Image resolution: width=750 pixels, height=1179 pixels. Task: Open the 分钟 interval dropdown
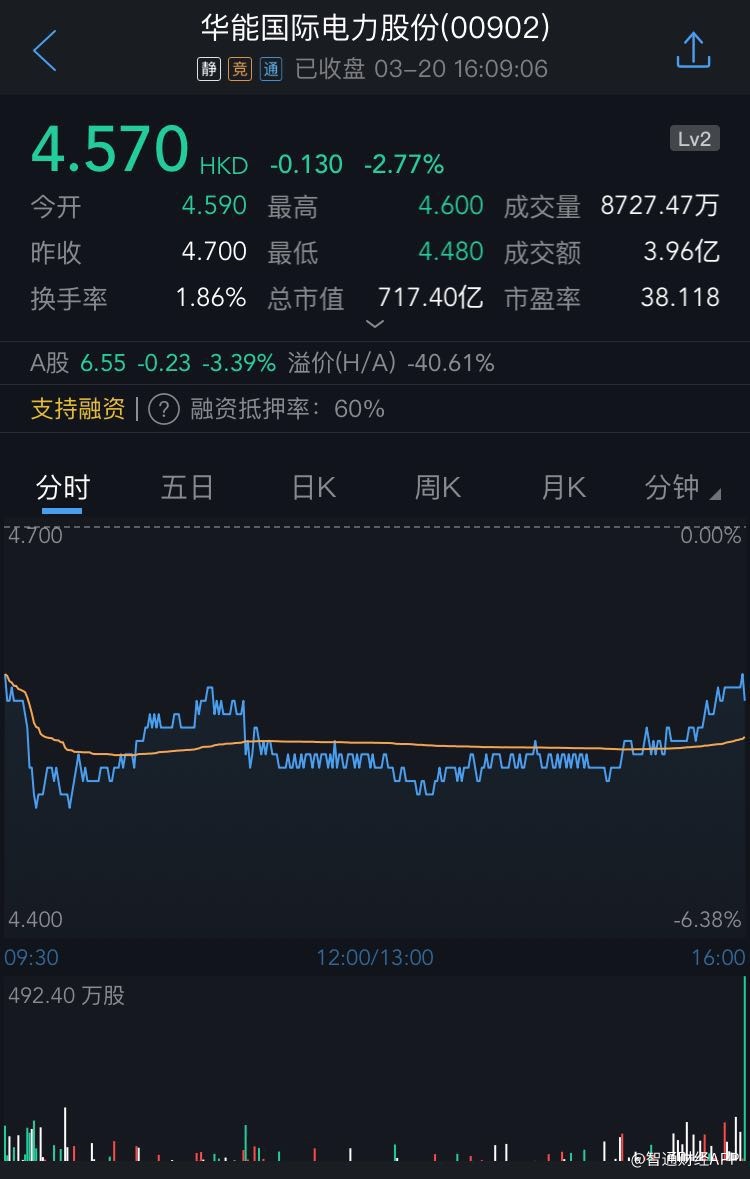(x=682, y=488)
